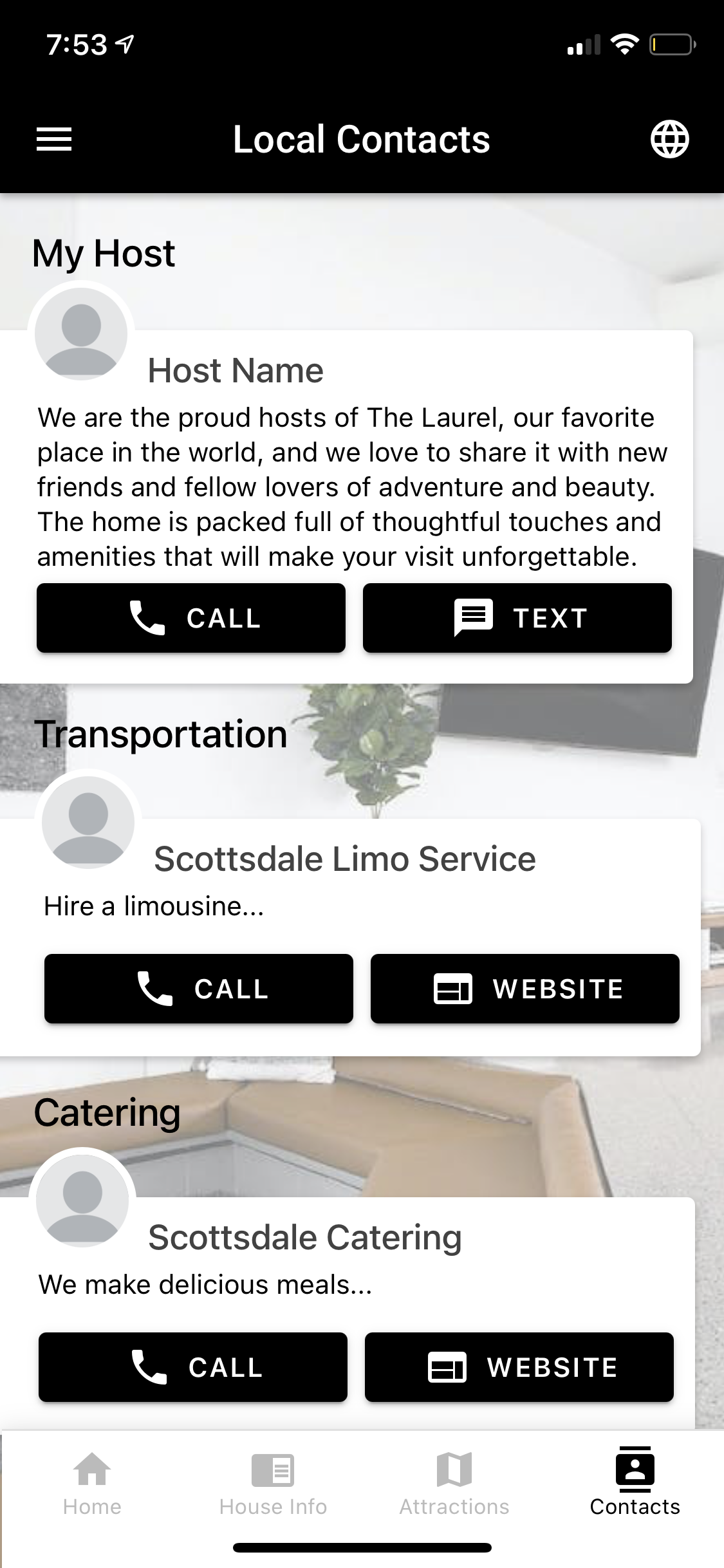The width and height of the screenshot is (724, 1568).
Task: Call the Scottsdale Limo Service
Action: tap(198, 989)
